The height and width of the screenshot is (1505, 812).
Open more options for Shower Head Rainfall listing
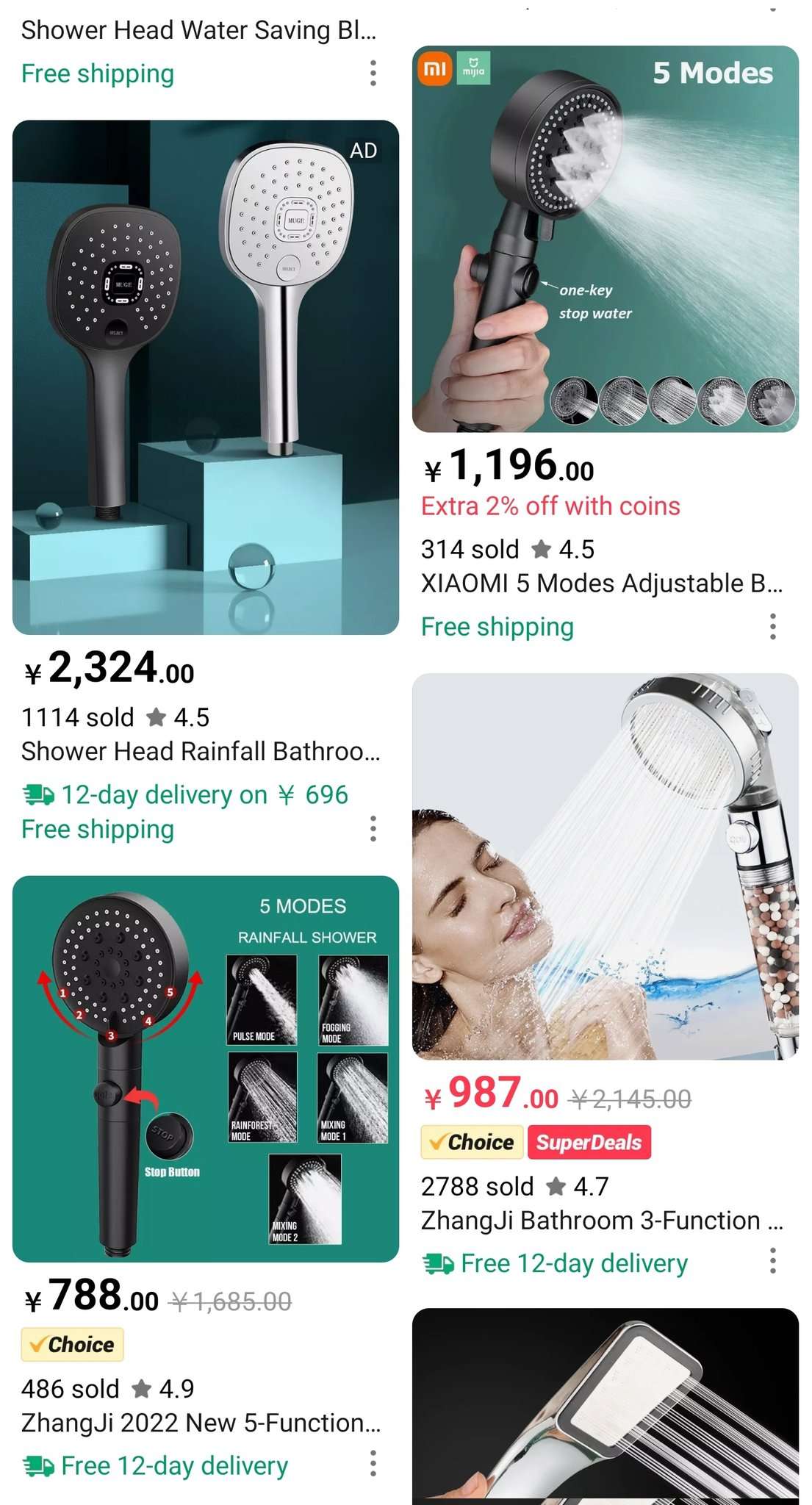373,828
